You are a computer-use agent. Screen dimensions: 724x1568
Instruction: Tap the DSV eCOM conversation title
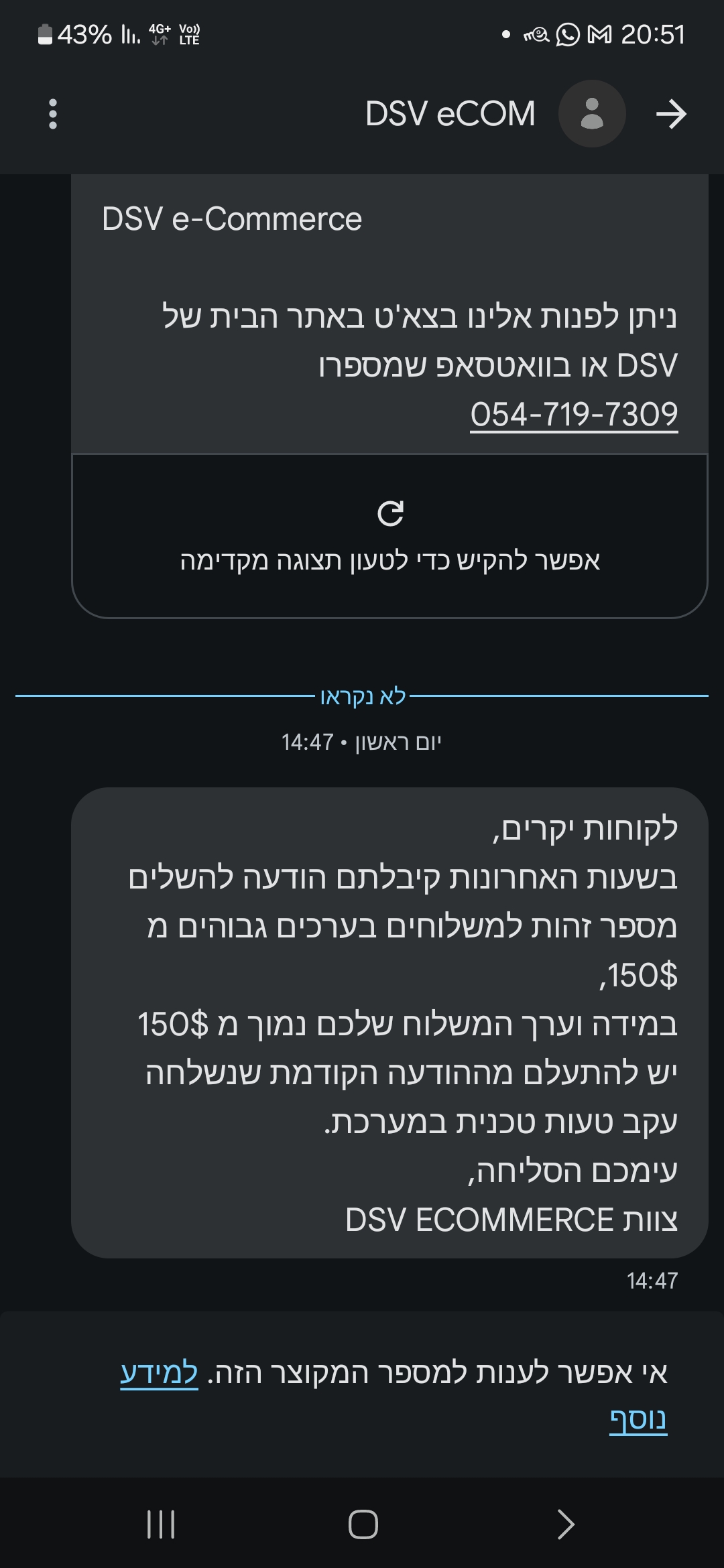pyautogui.click(x=450, y=113)
